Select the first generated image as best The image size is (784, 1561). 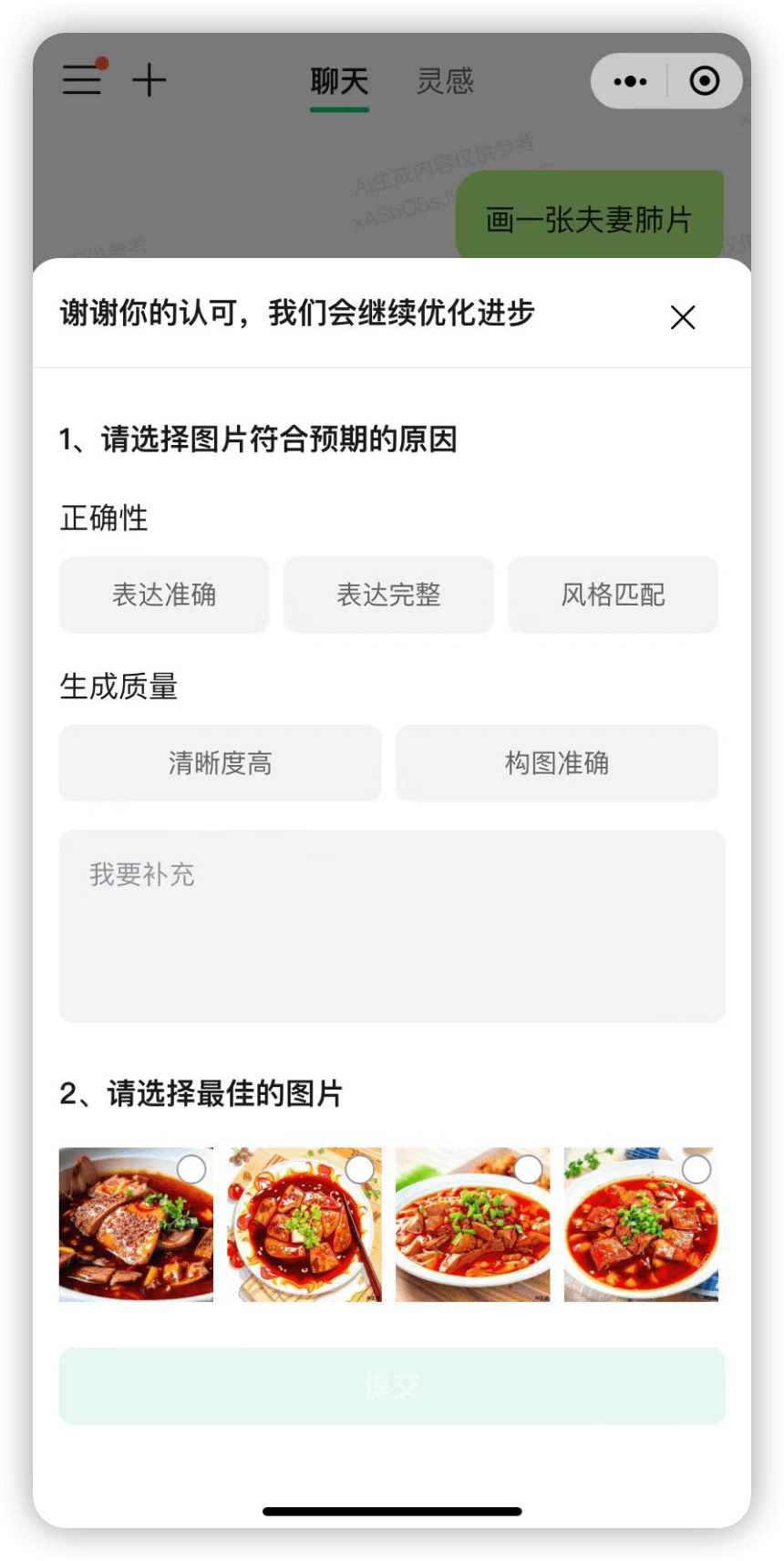pyautogui.click(x=191, y=1170)
